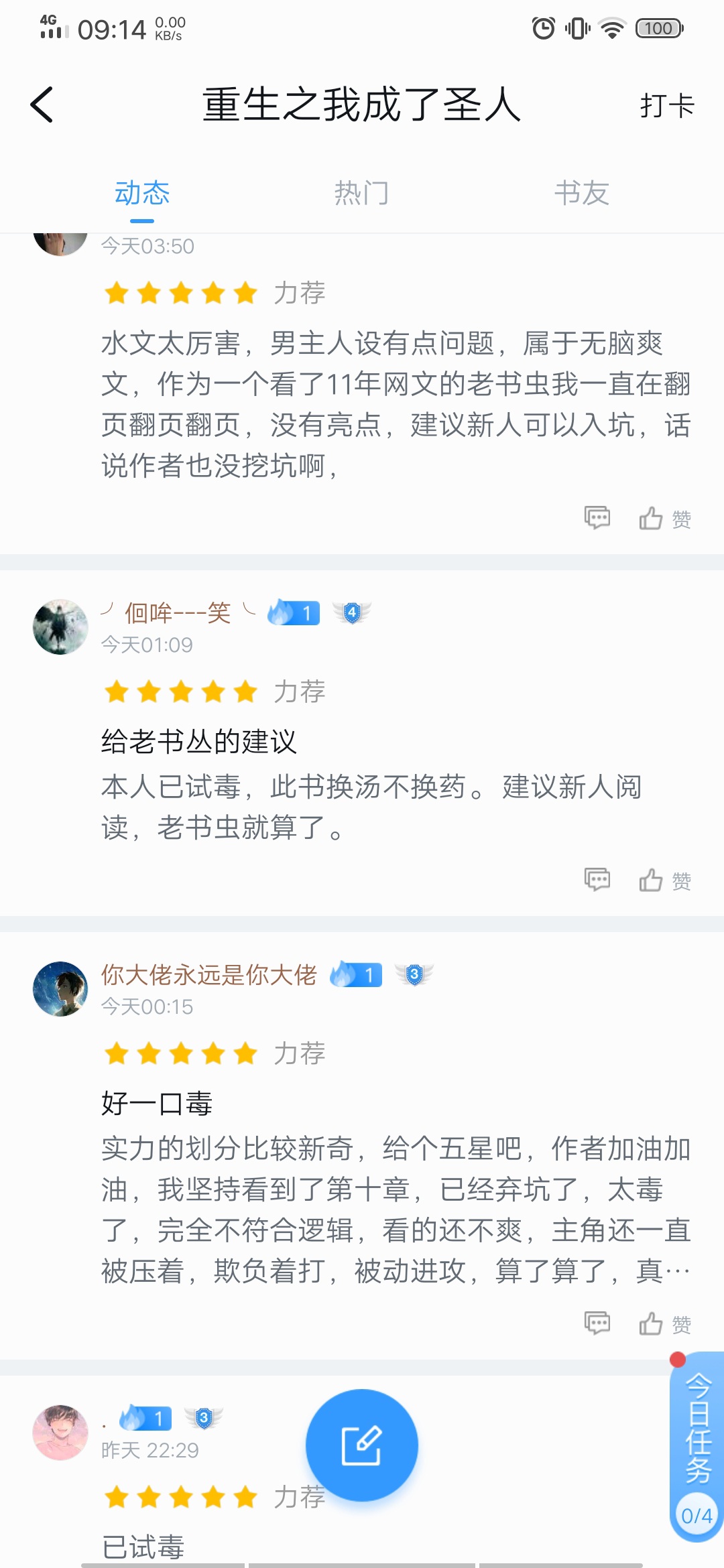Like the 好一口毒 review
The height and width of the screenshot is (1568, 724).
click(x=664, y=1324)
